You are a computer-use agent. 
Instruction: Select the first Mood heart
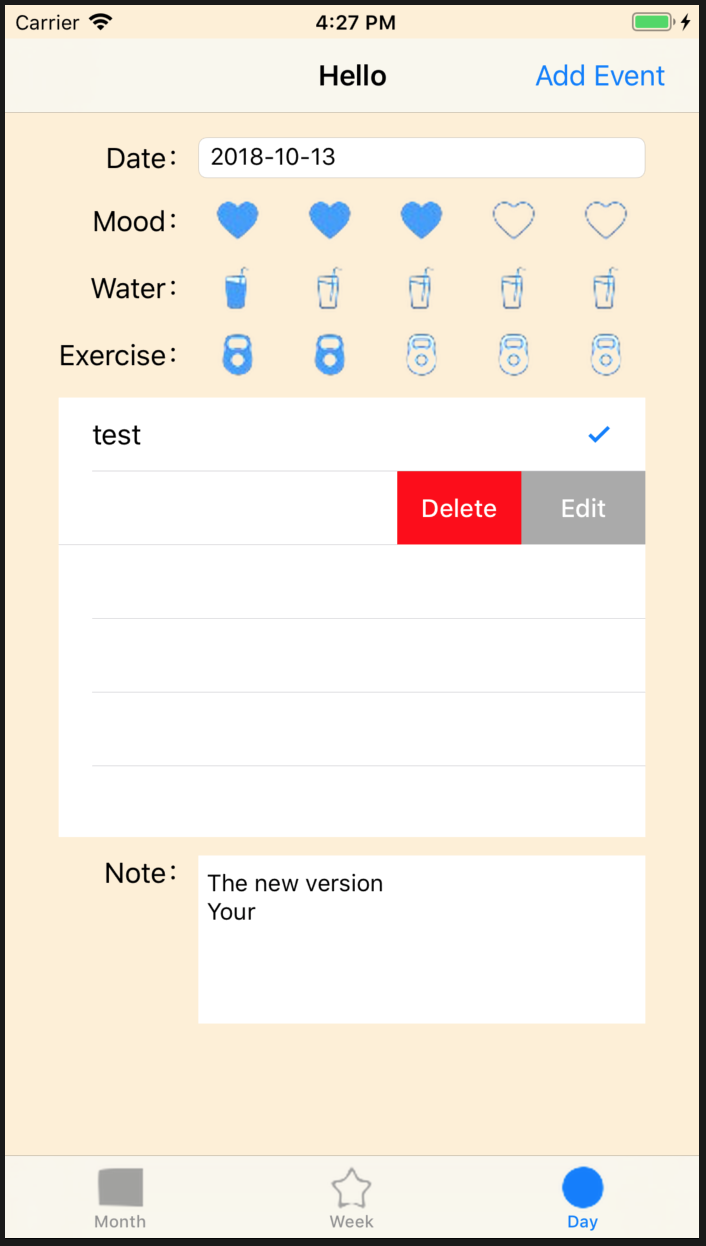(238, 220)
